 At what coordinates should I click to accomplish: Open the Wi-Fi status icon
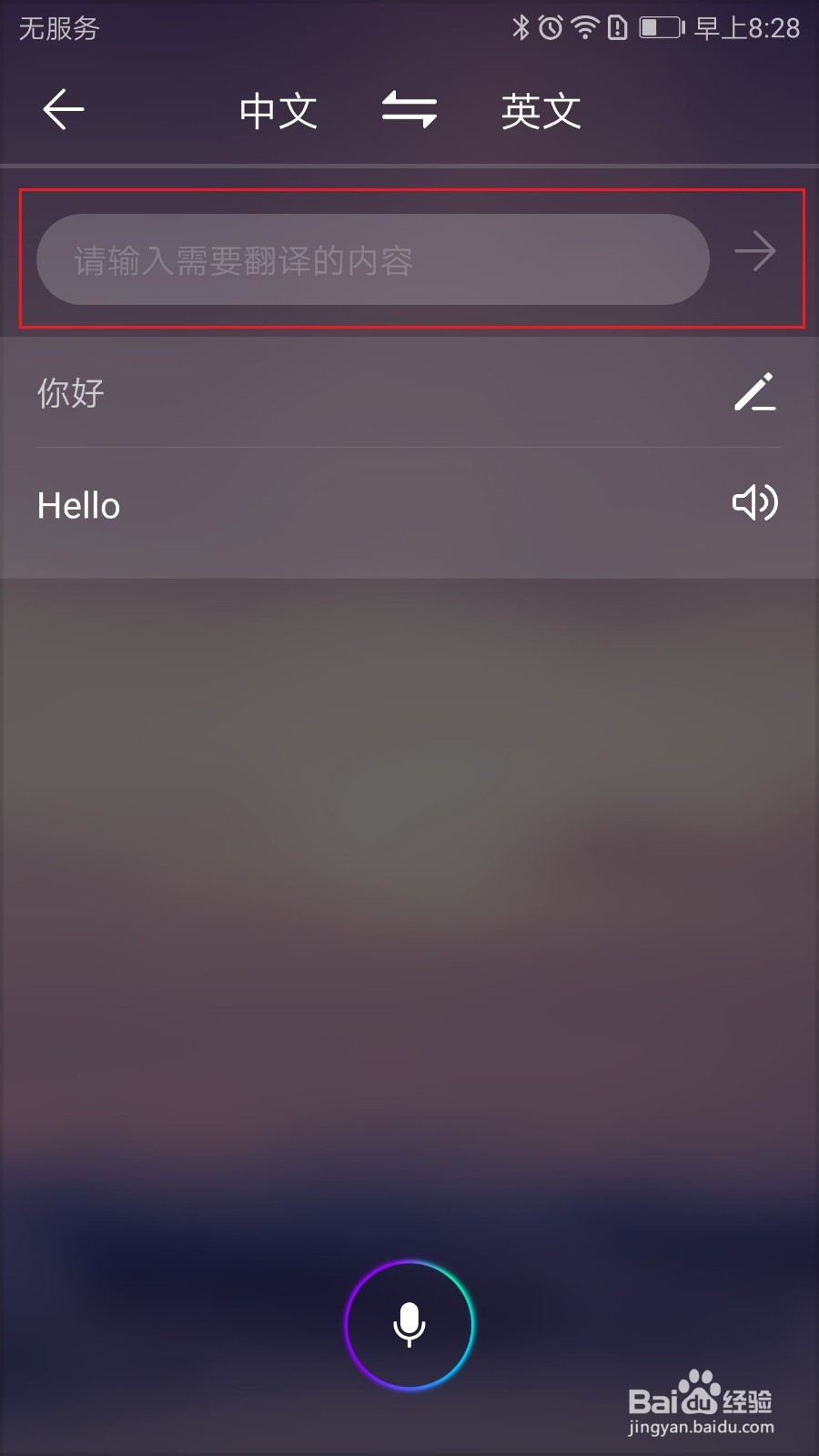pyautogui.click(x=582, y=27)
